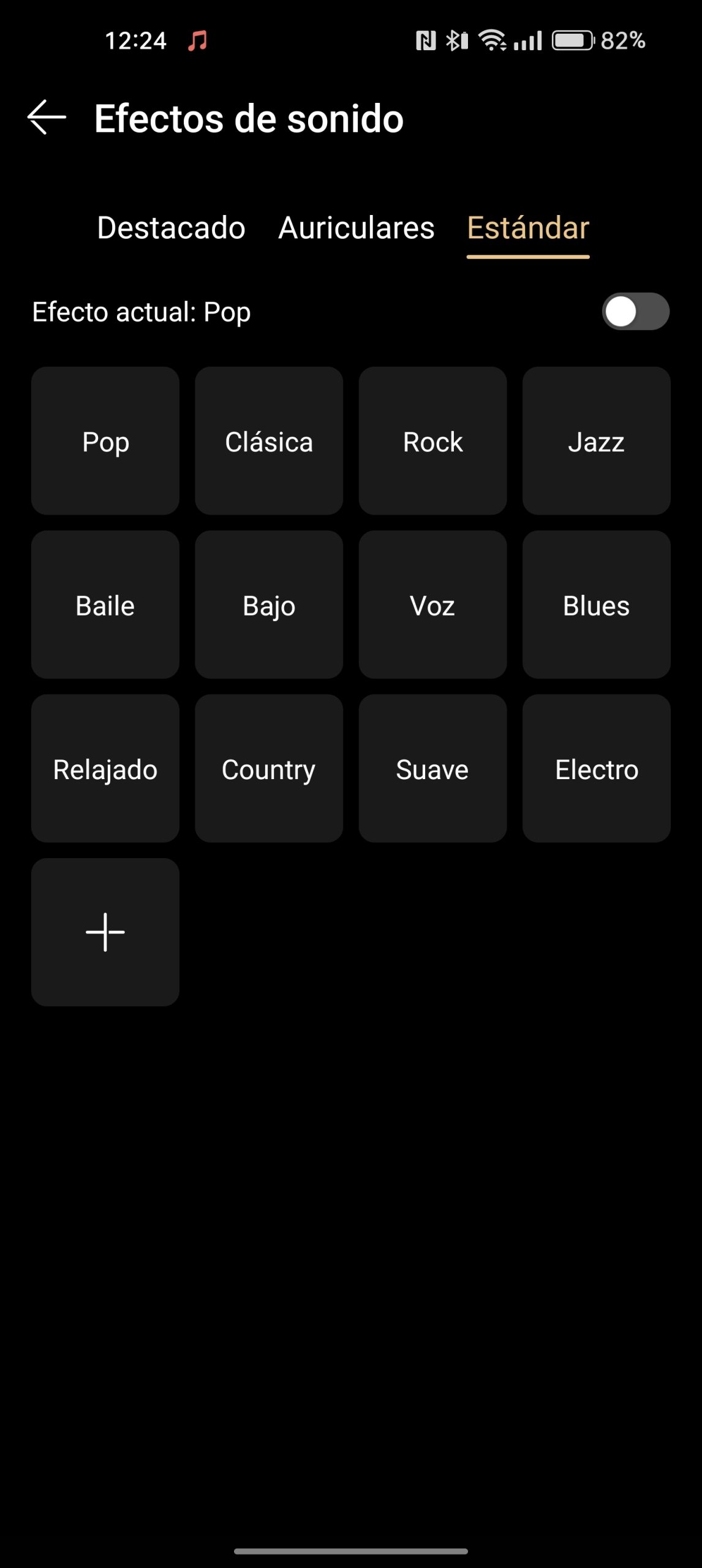Apply the Suave sound effect
This screenshot has height=1568, width=702.
432,769
